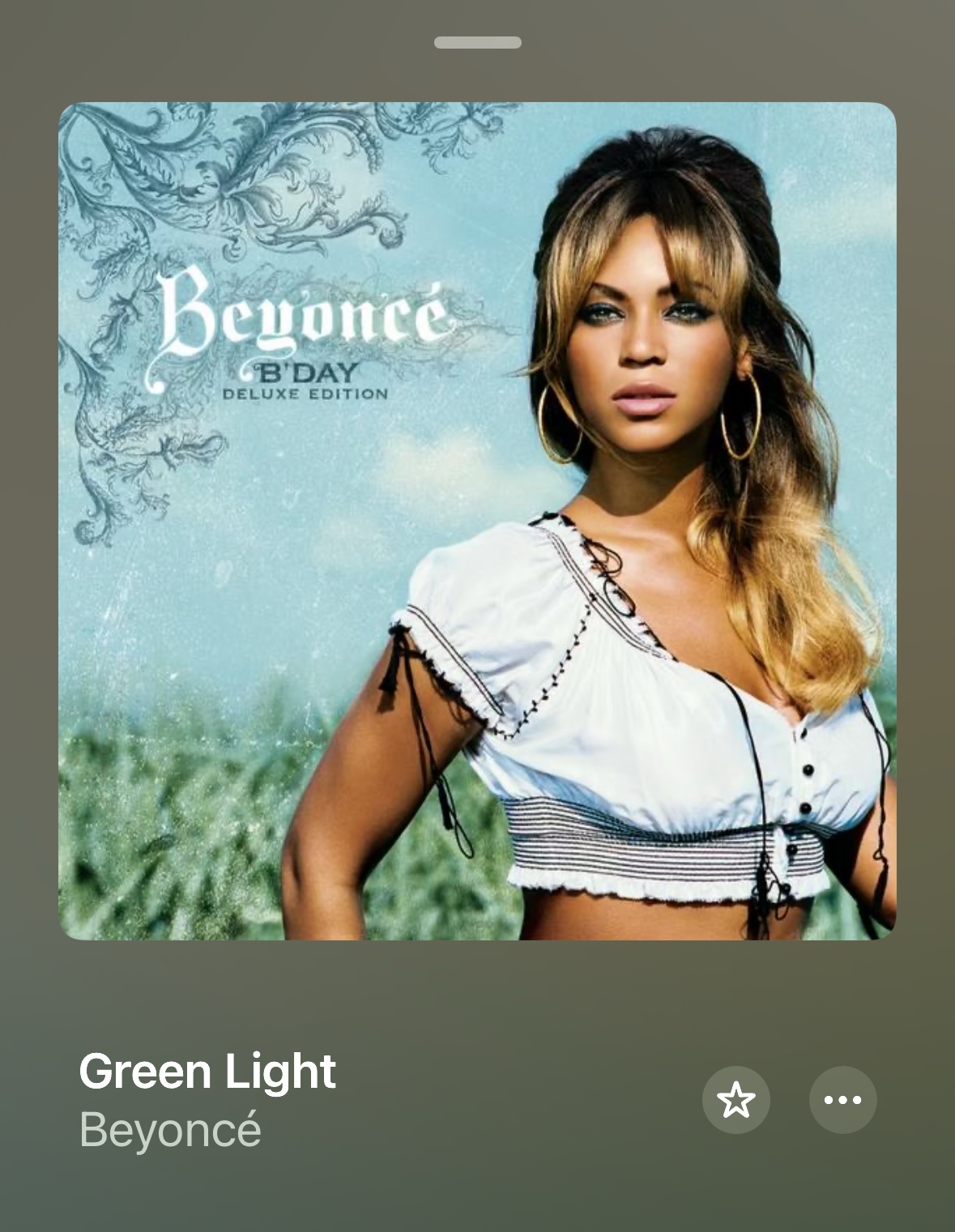This screenshot has height=1232, width=955.
Task: Favorite the song Green Light
Action: coord(735,1099)
